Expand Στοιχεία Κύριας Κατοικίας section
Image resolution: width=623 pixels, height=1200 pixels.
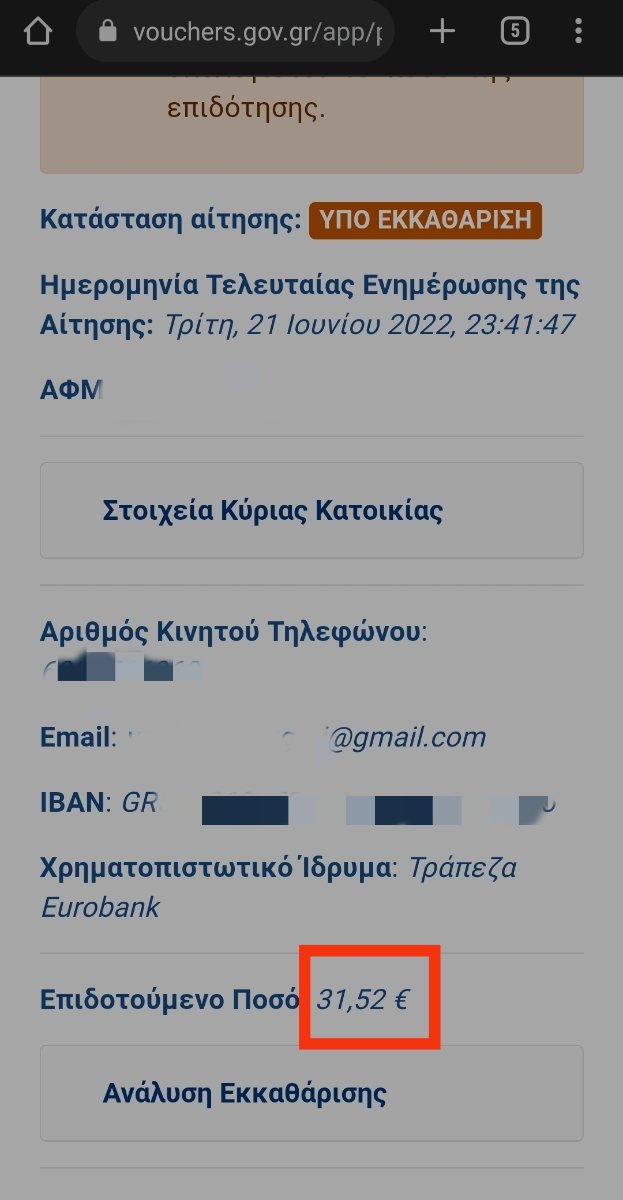tap(311, 510)
